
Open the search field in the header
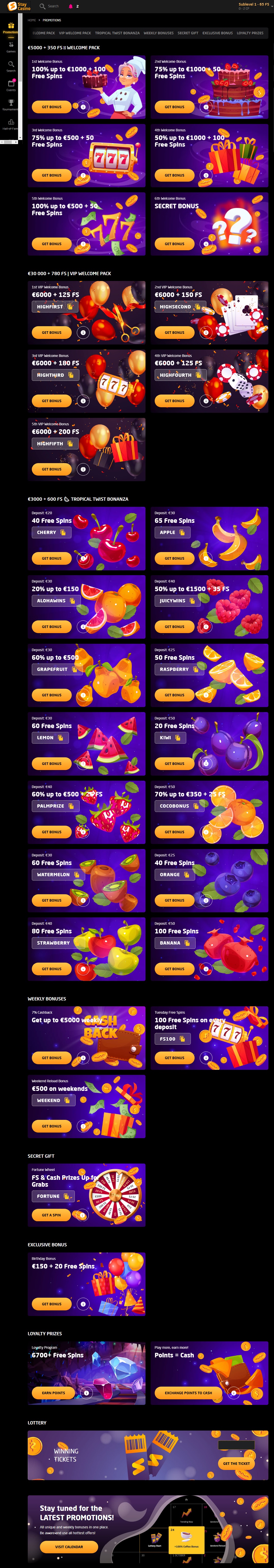[x=50, y=6]
